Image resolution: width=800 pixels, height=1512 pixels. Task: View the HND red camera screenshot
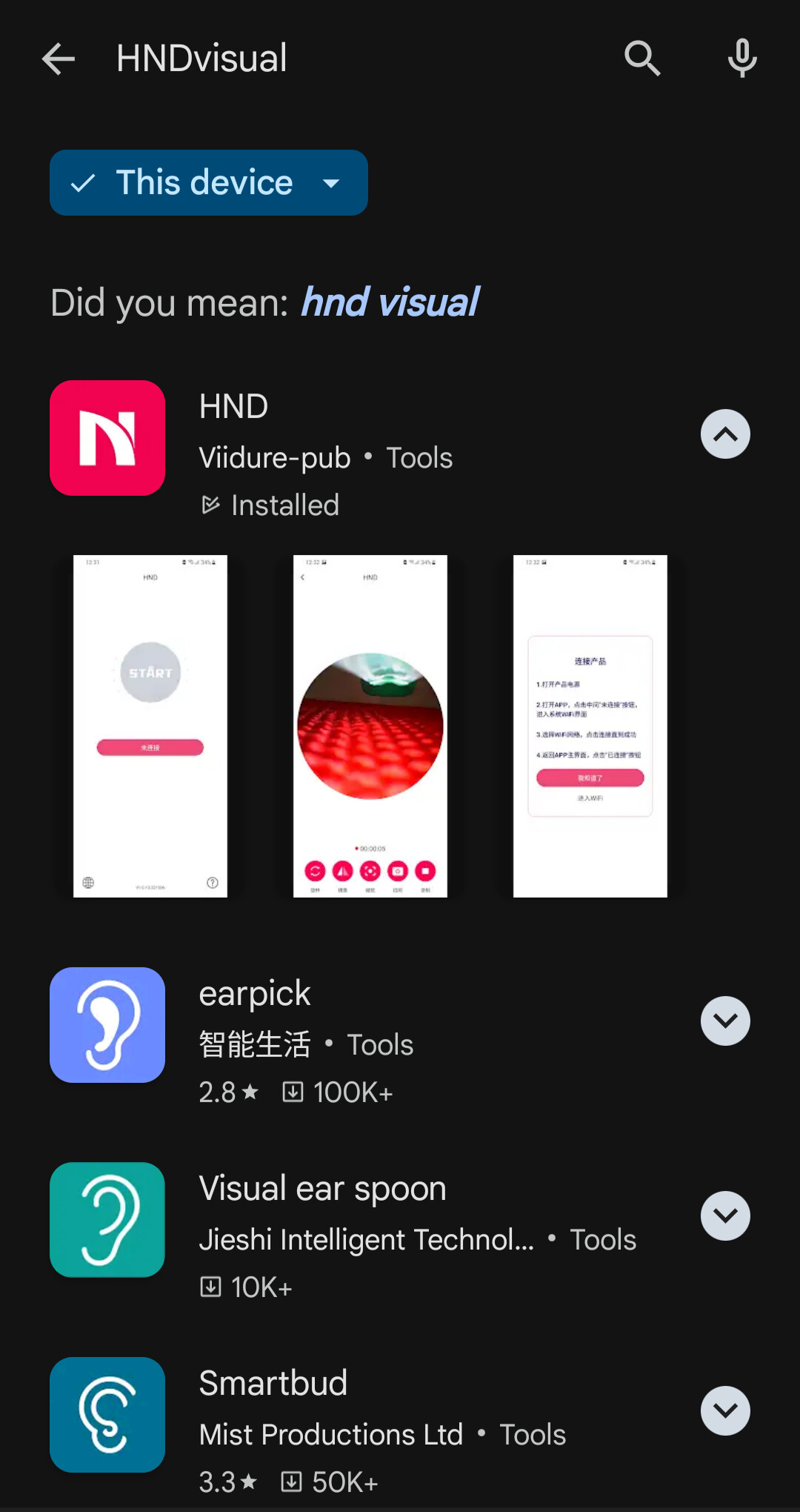[370, 726]
